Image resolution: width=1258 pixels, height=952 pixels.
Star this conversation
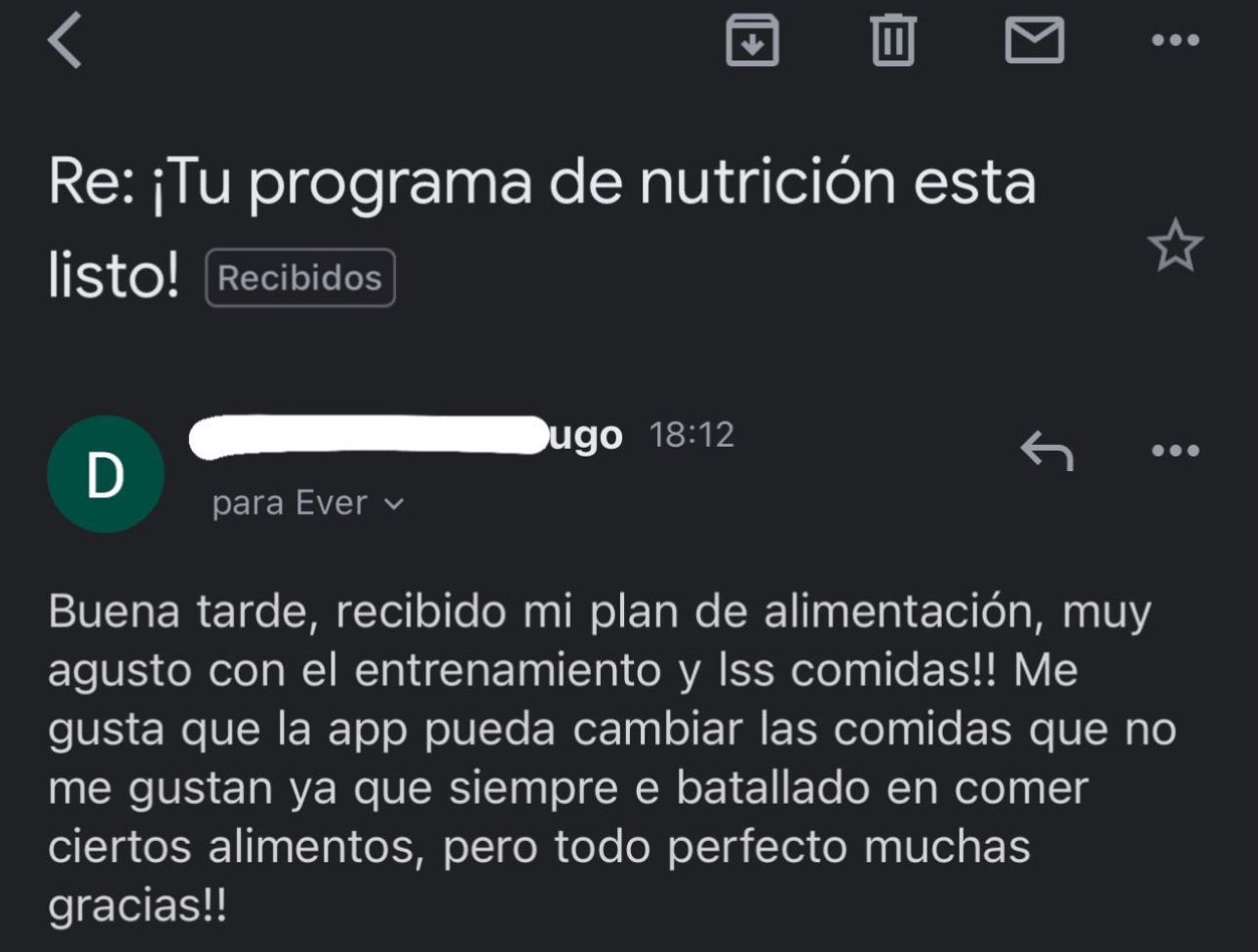(x=1174, y=246)
